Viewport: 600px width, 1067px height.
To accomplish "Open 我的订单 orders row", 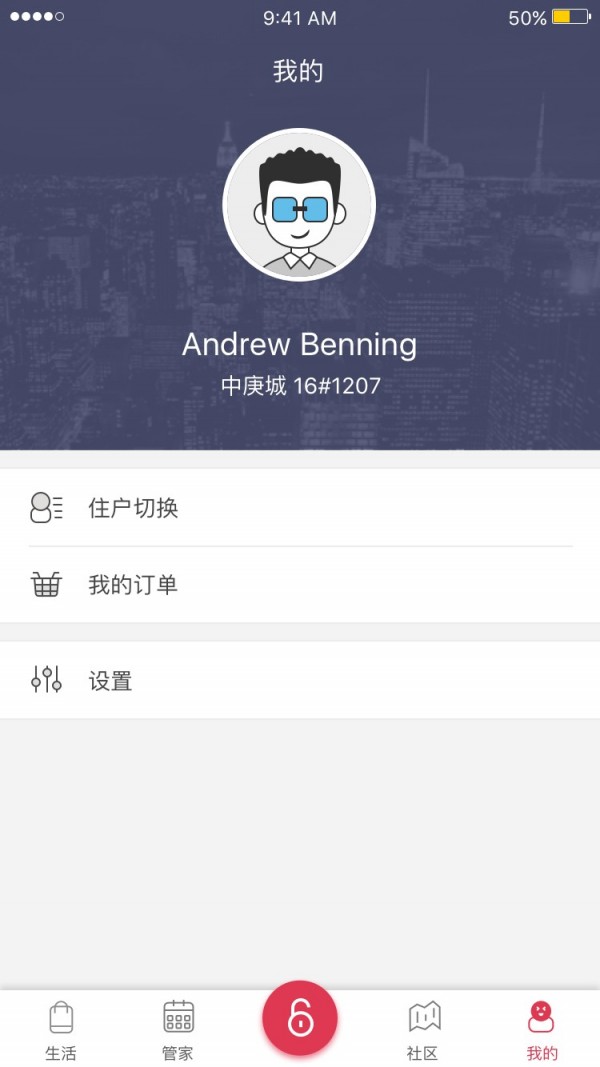I will click(x=300, y=585).
